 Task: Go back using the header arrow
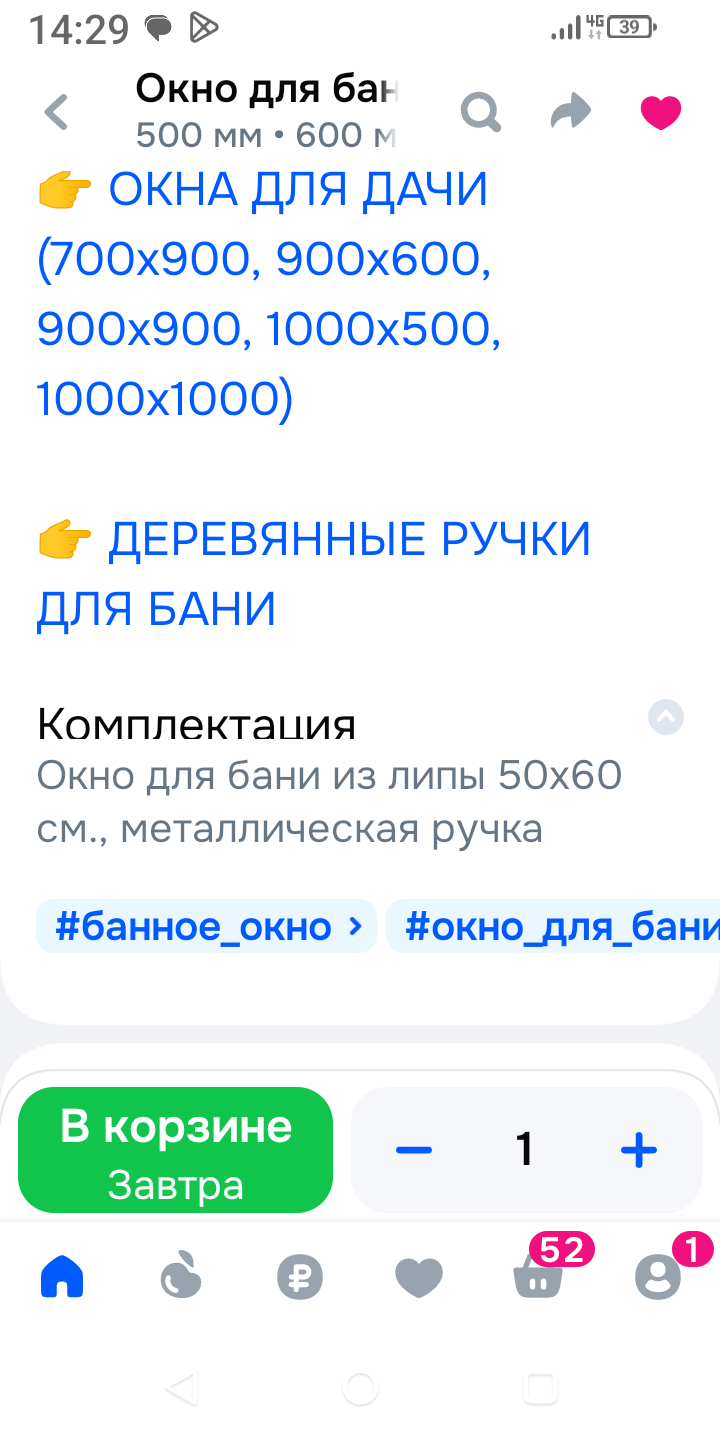[x=57, y=112]
